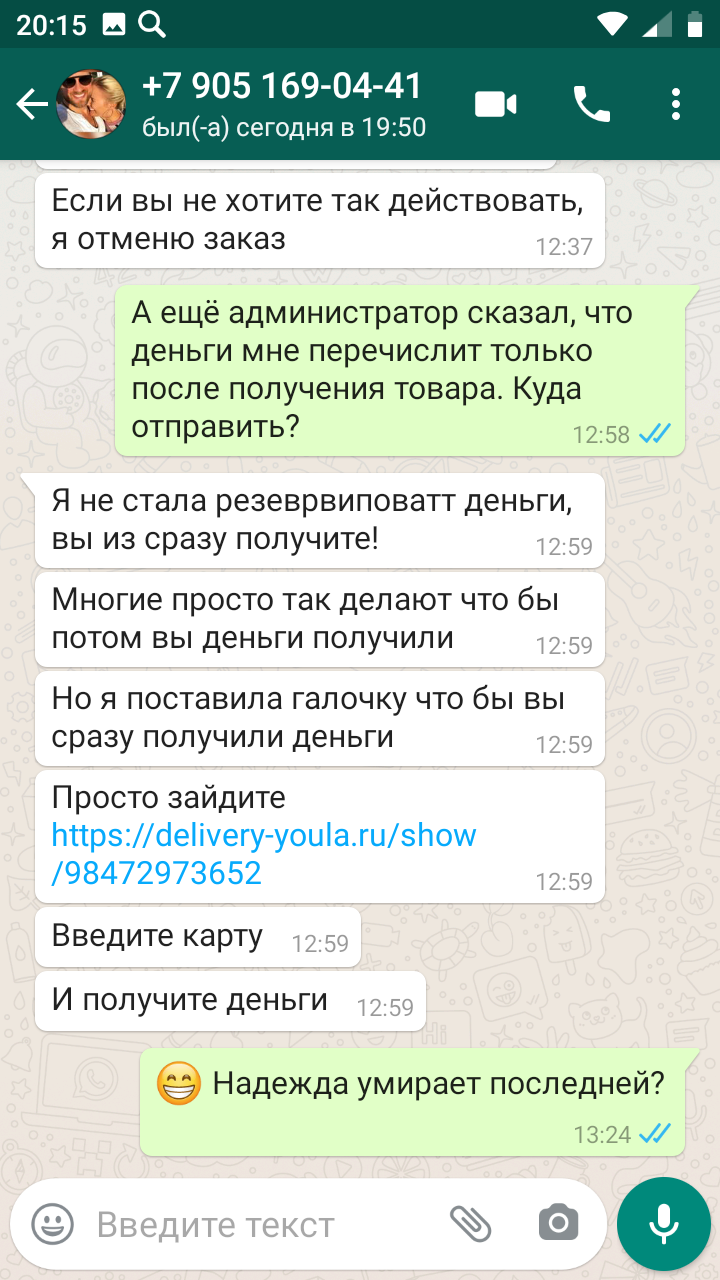The image size is (720, 1280).
Task: Open the camera to send a photo
Action: pos(558,1223)
